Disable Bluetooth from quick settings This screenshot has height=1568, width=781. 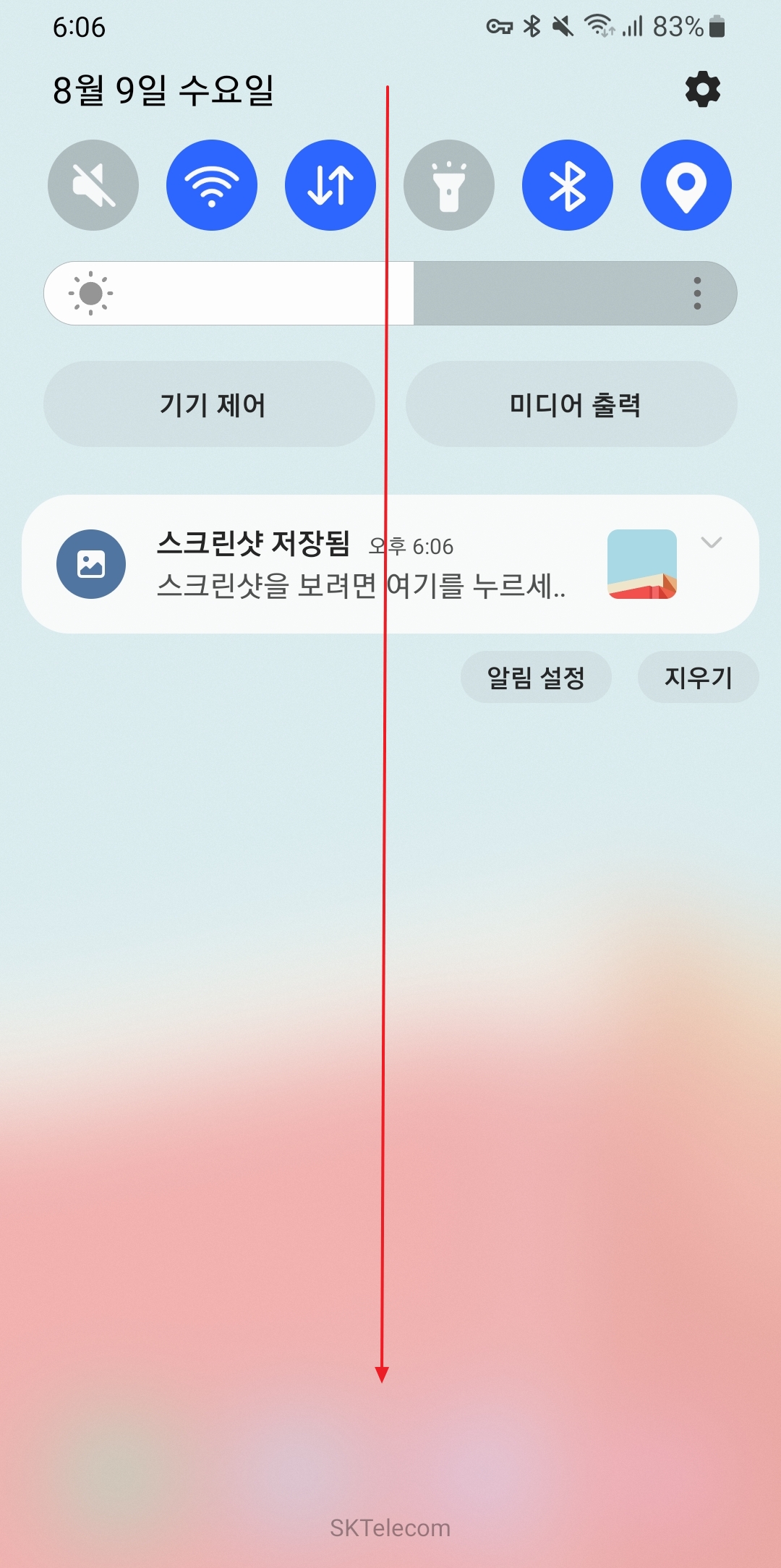click(567, 184)
